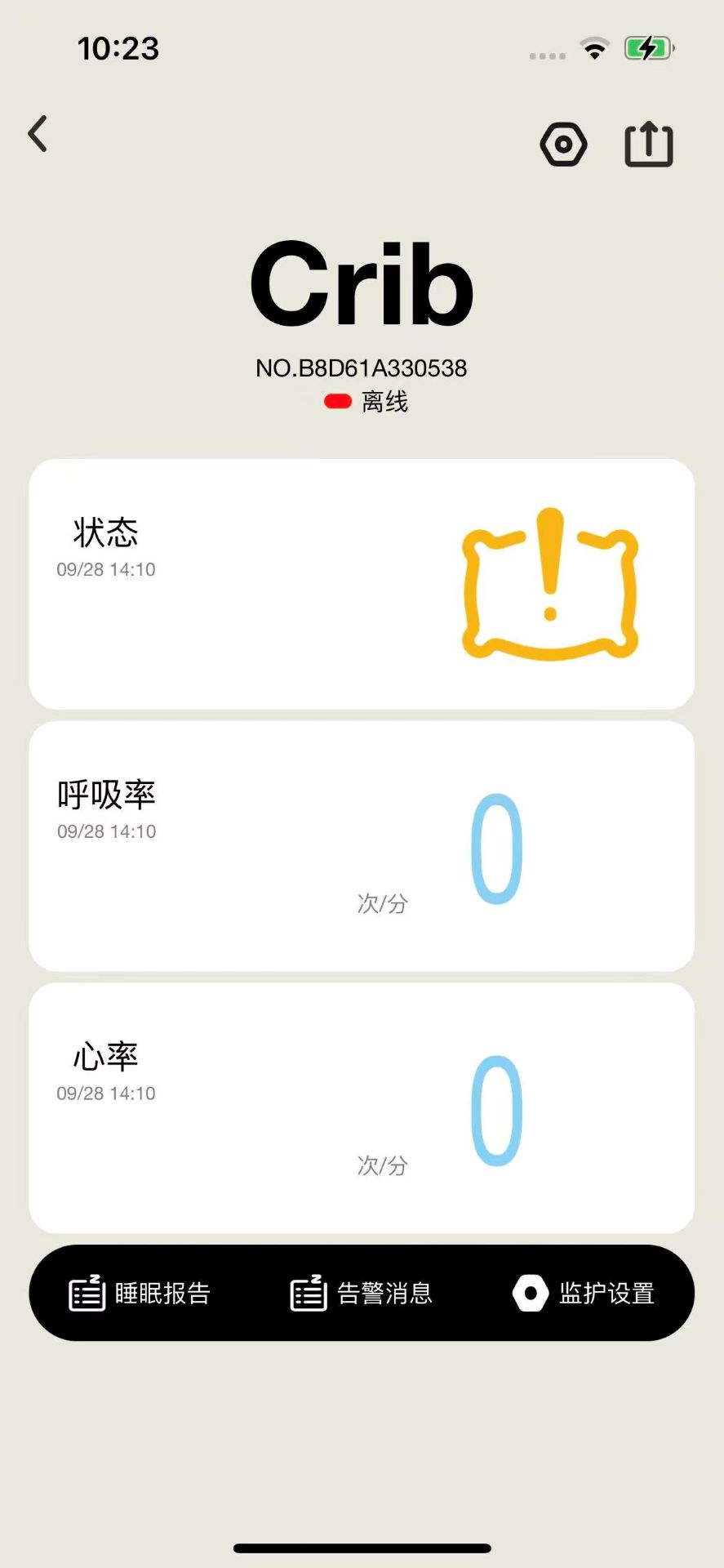Tap the 呼吸率 breathing rate card
The width and height of the screenshot is (724, 1568).
tap(362, 845)
